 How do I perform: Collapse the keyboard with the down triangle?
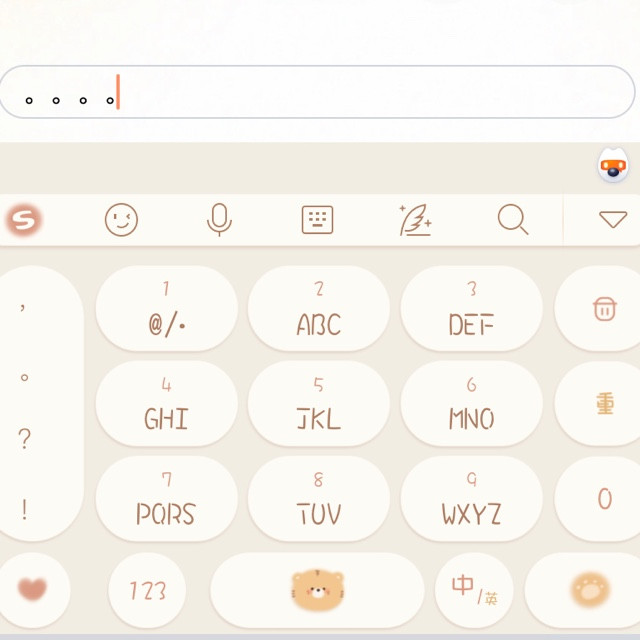click(613, 220)
